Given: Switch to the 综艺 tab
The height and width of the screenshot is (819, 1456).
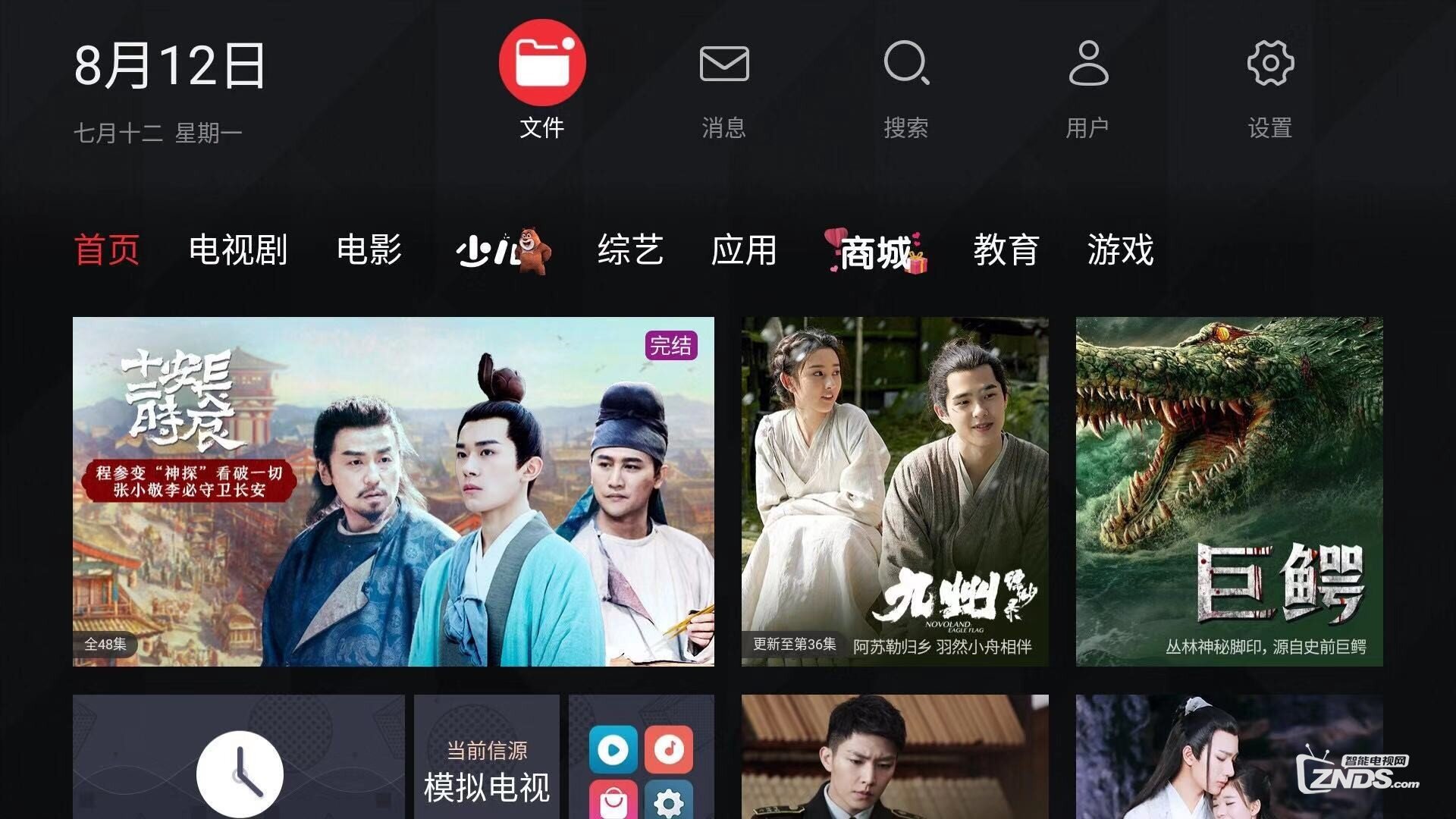Looking at the screenshot, I should tap(630, 250).
